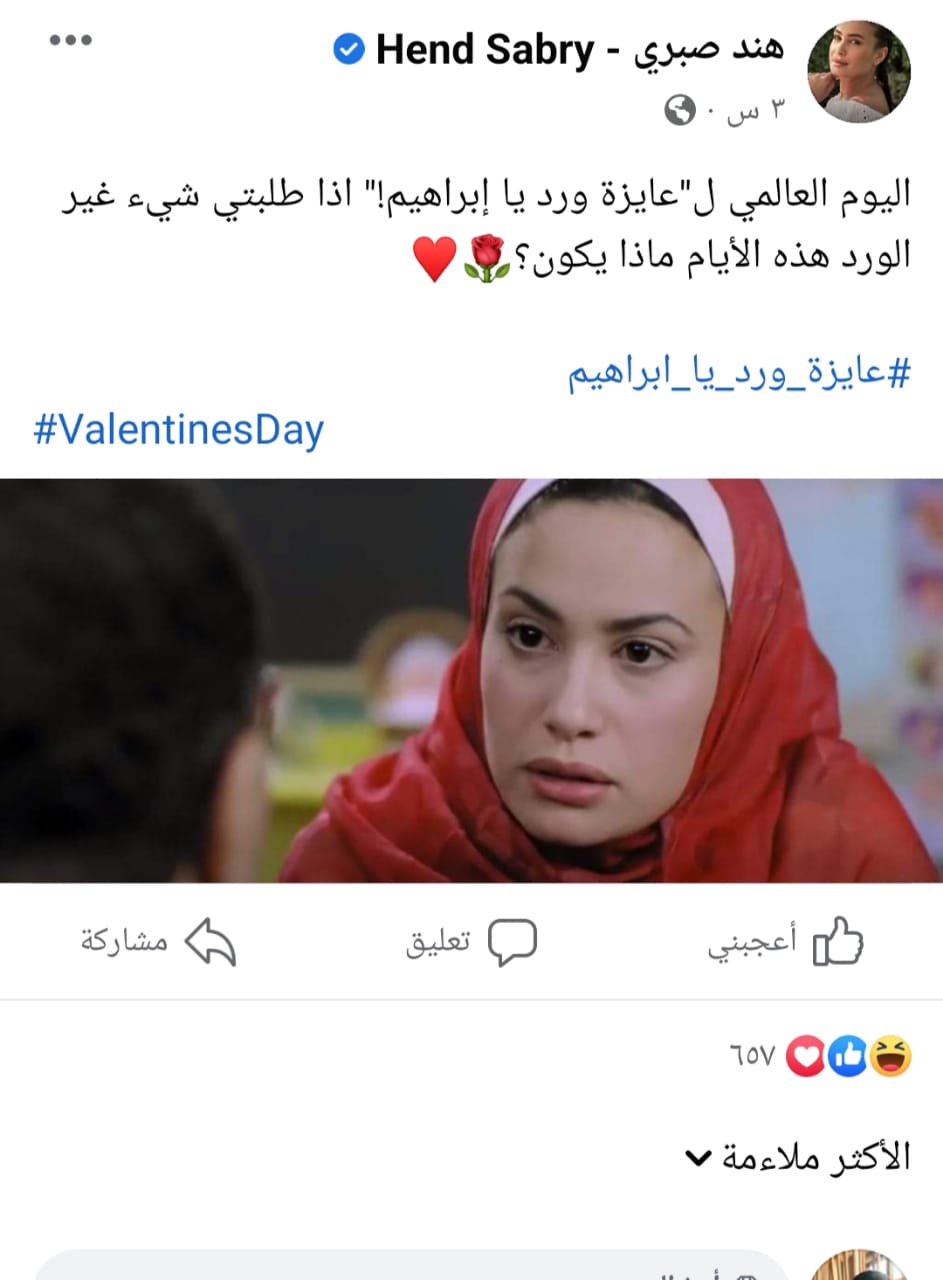943x1280 pixels.
Task: Share the post using مشاركة
Action: (x=158, y=942)
